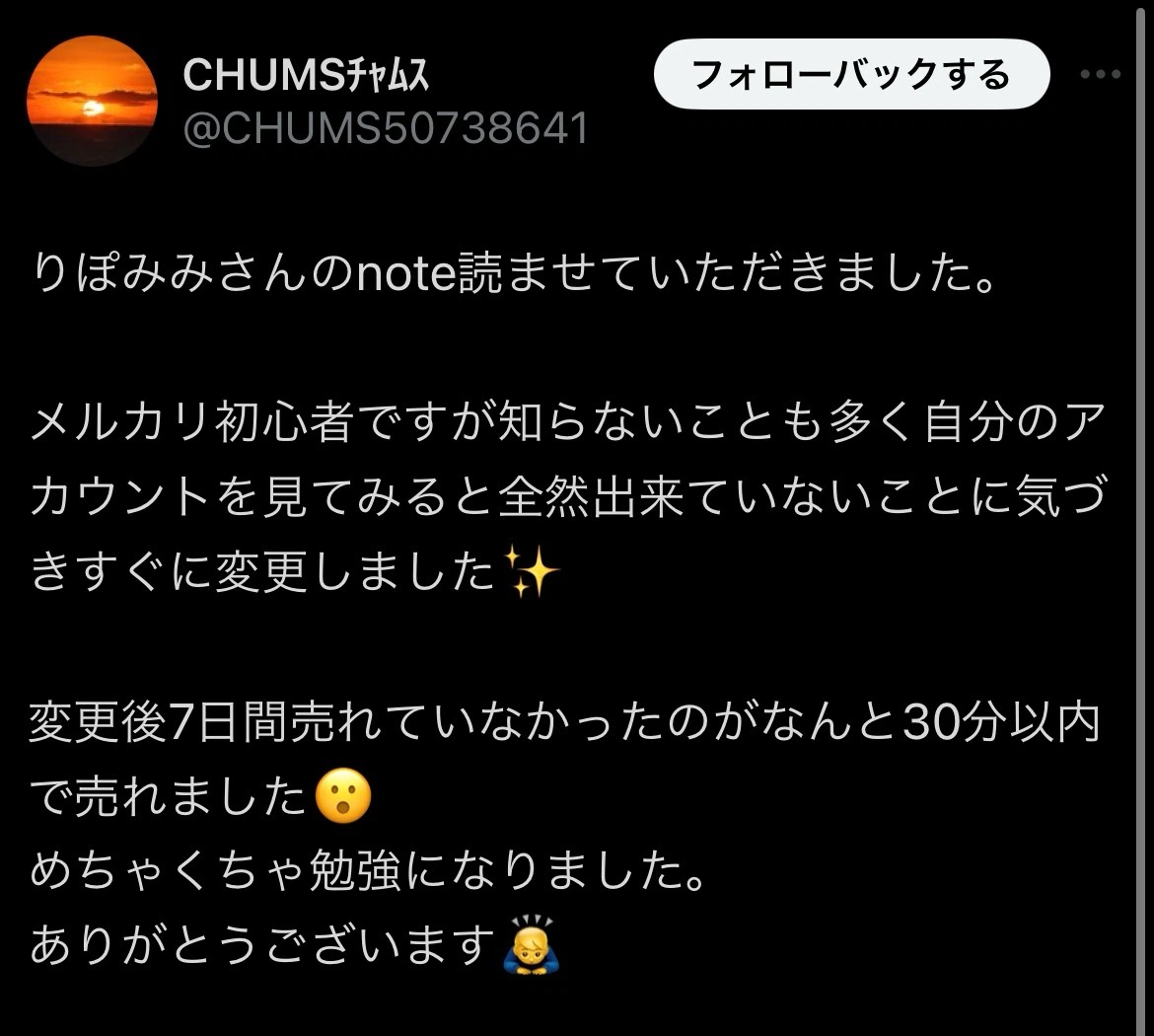The width and height of the screenshot is (1154, 1036).
Task: Tap the フォローバックする button
Action: point(851,75)
